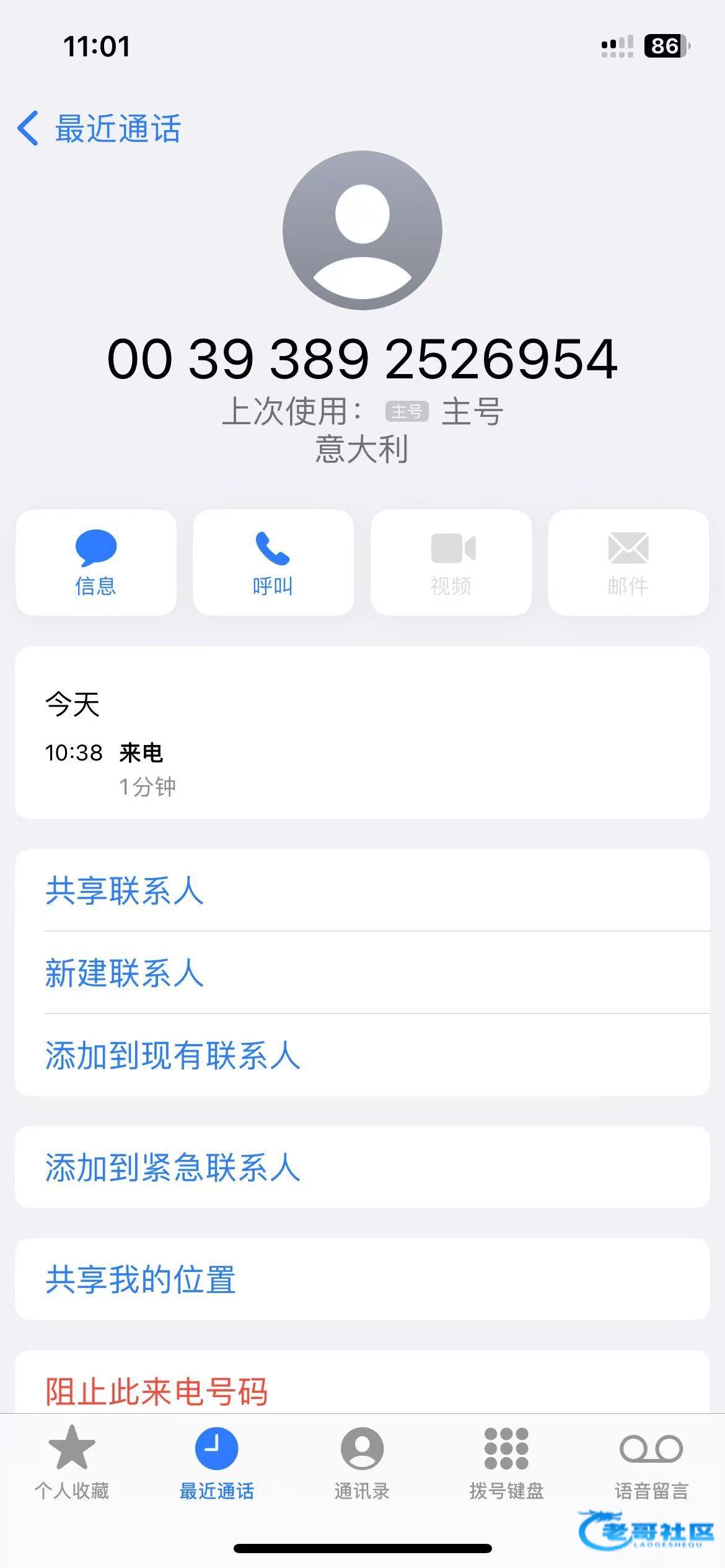Go back to 最近通话 list

pyautogui.click(x=99, y=129)
